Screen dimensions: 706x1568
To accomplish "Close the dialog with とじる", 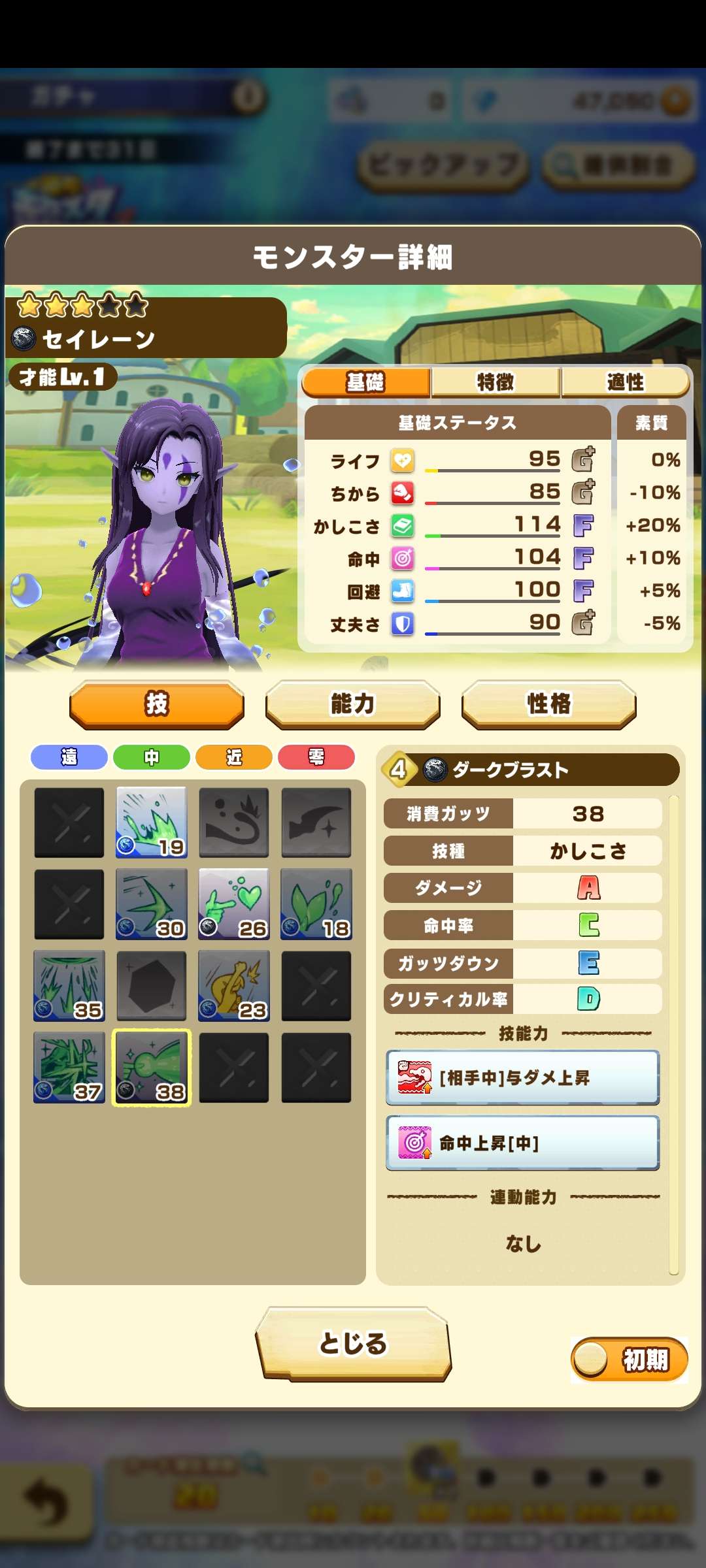I will (353, 1344).
